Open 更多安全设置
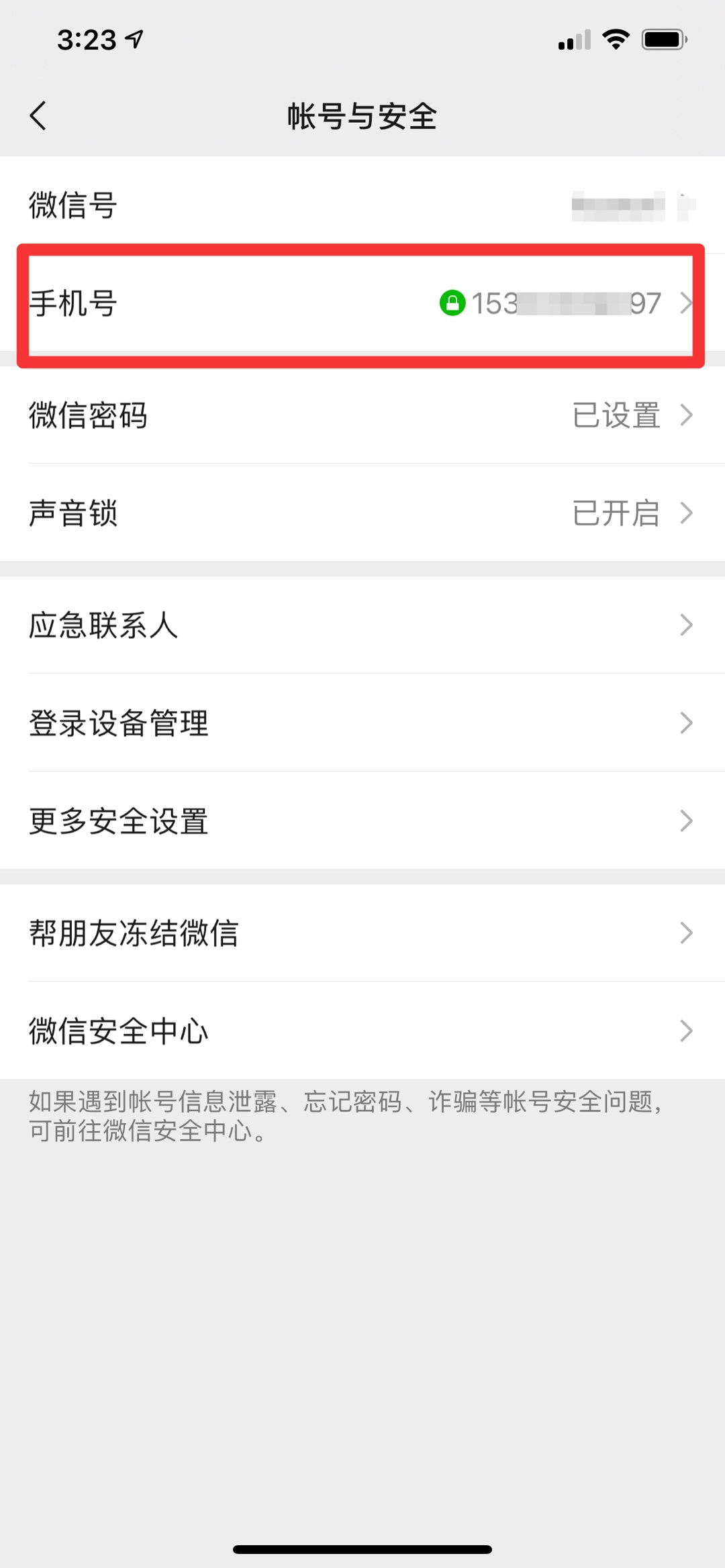725x1568 pixels. (362, 821)
